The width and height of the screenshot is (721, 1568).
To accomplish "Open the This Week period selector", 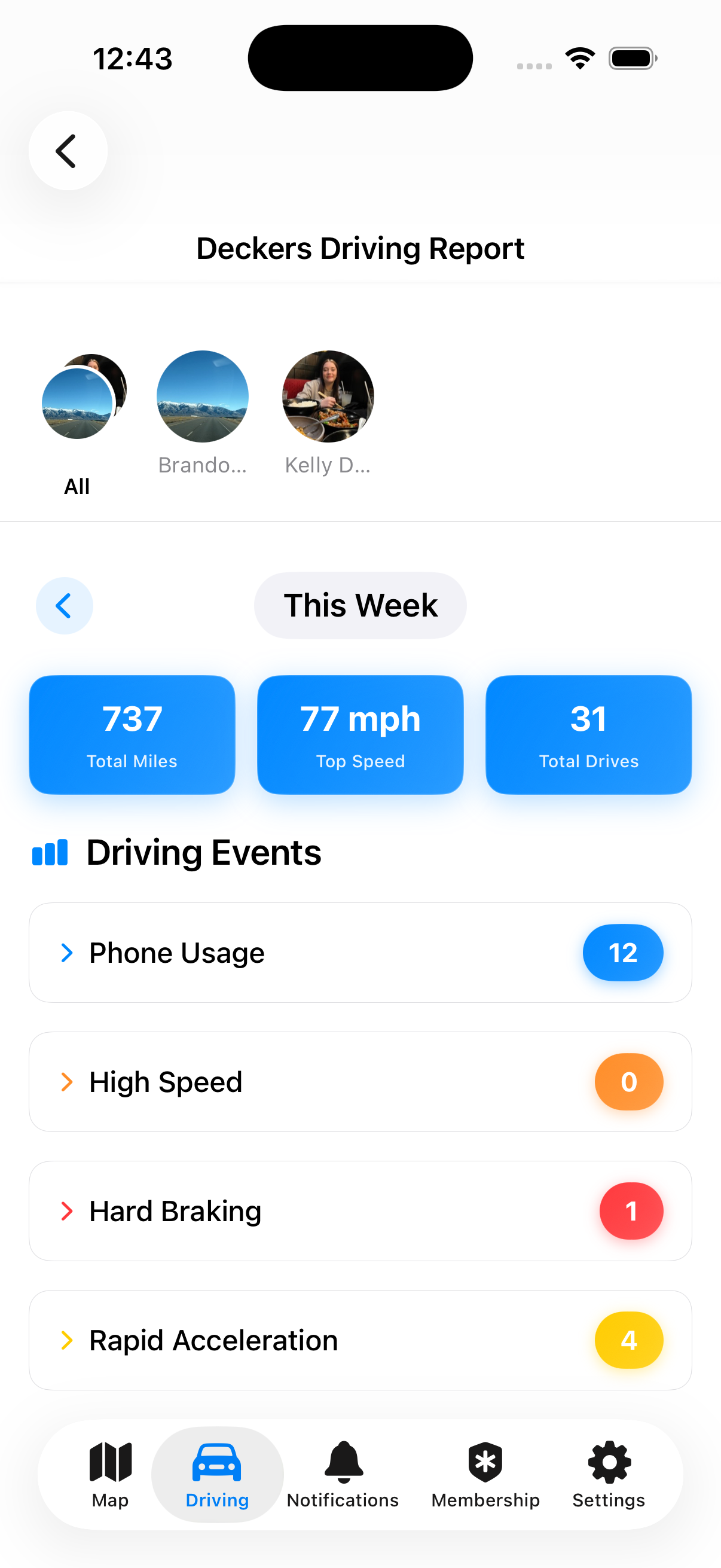I will 360,605.
